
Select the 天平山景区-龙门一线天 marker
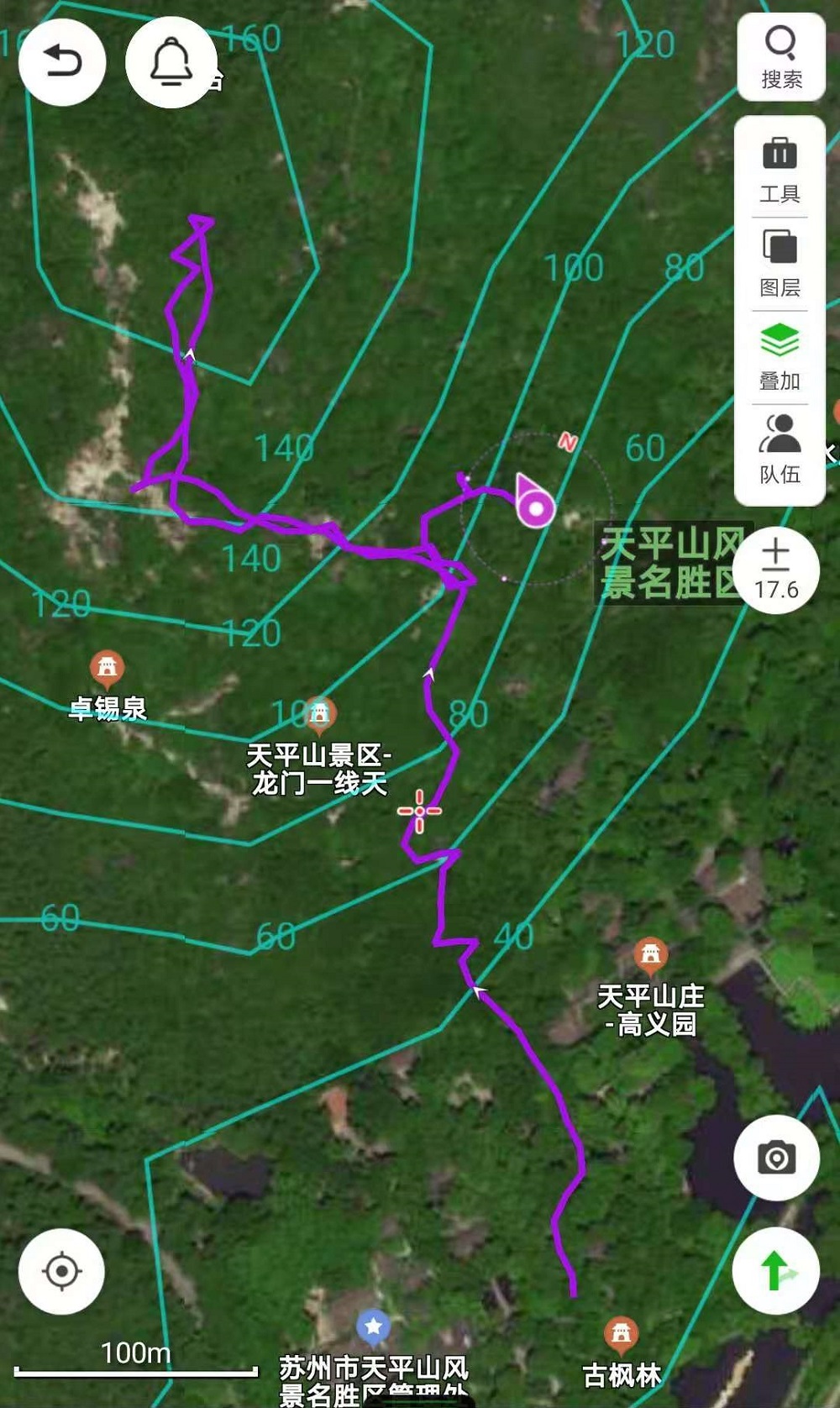click(319, 716)
